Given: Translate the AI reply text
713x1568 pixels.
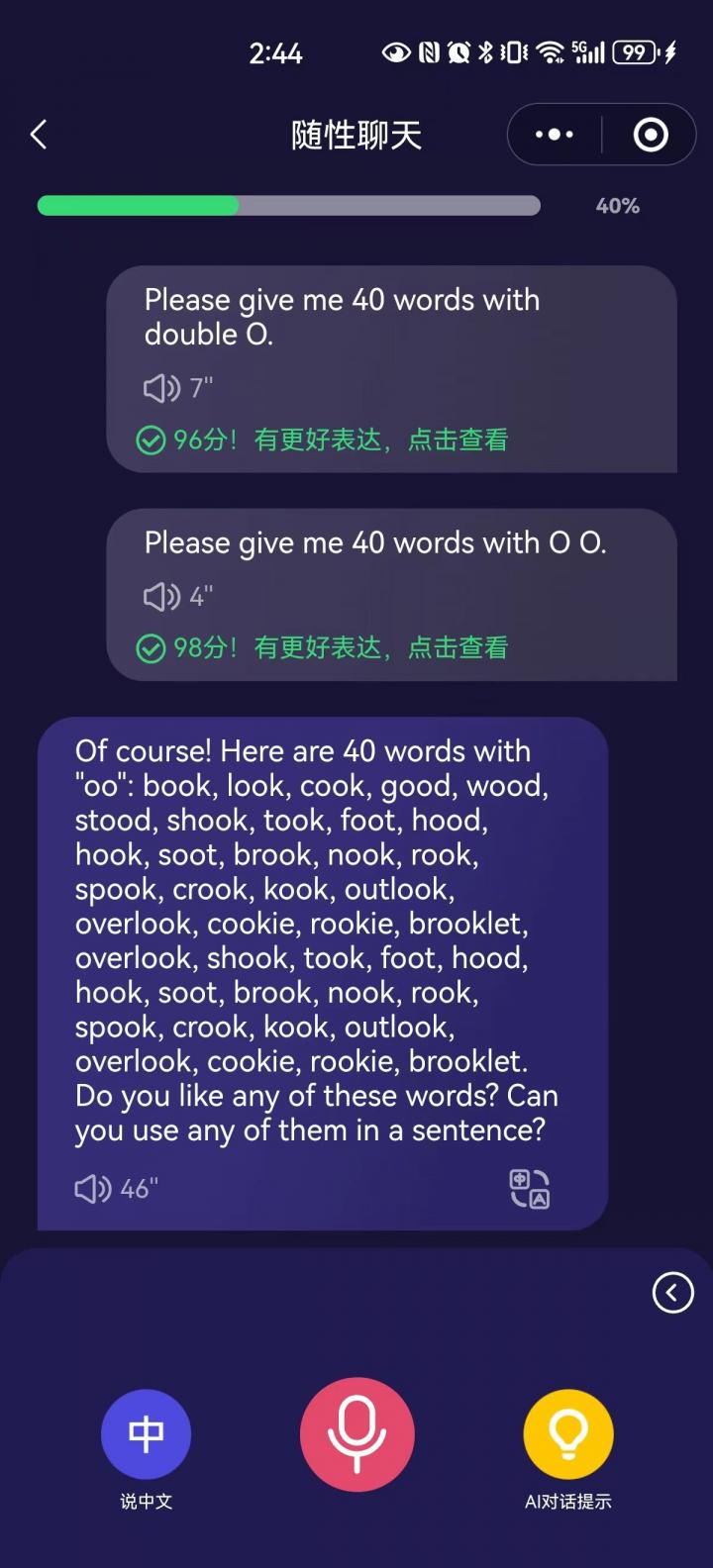Looking at the screenshot, I should pyautogui.click(x=530, y=1188).
